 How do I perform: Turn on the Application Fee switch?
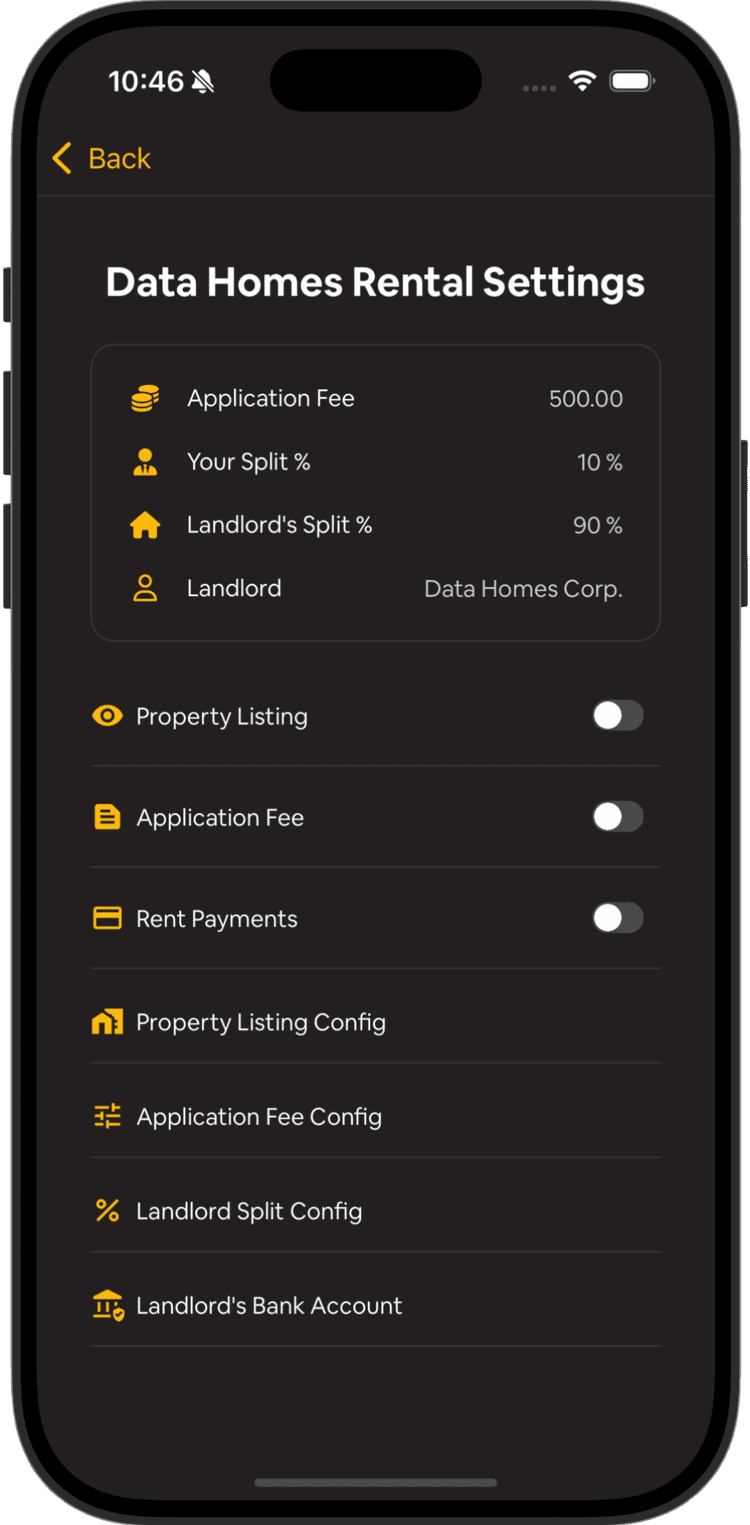tap(618, 817)
